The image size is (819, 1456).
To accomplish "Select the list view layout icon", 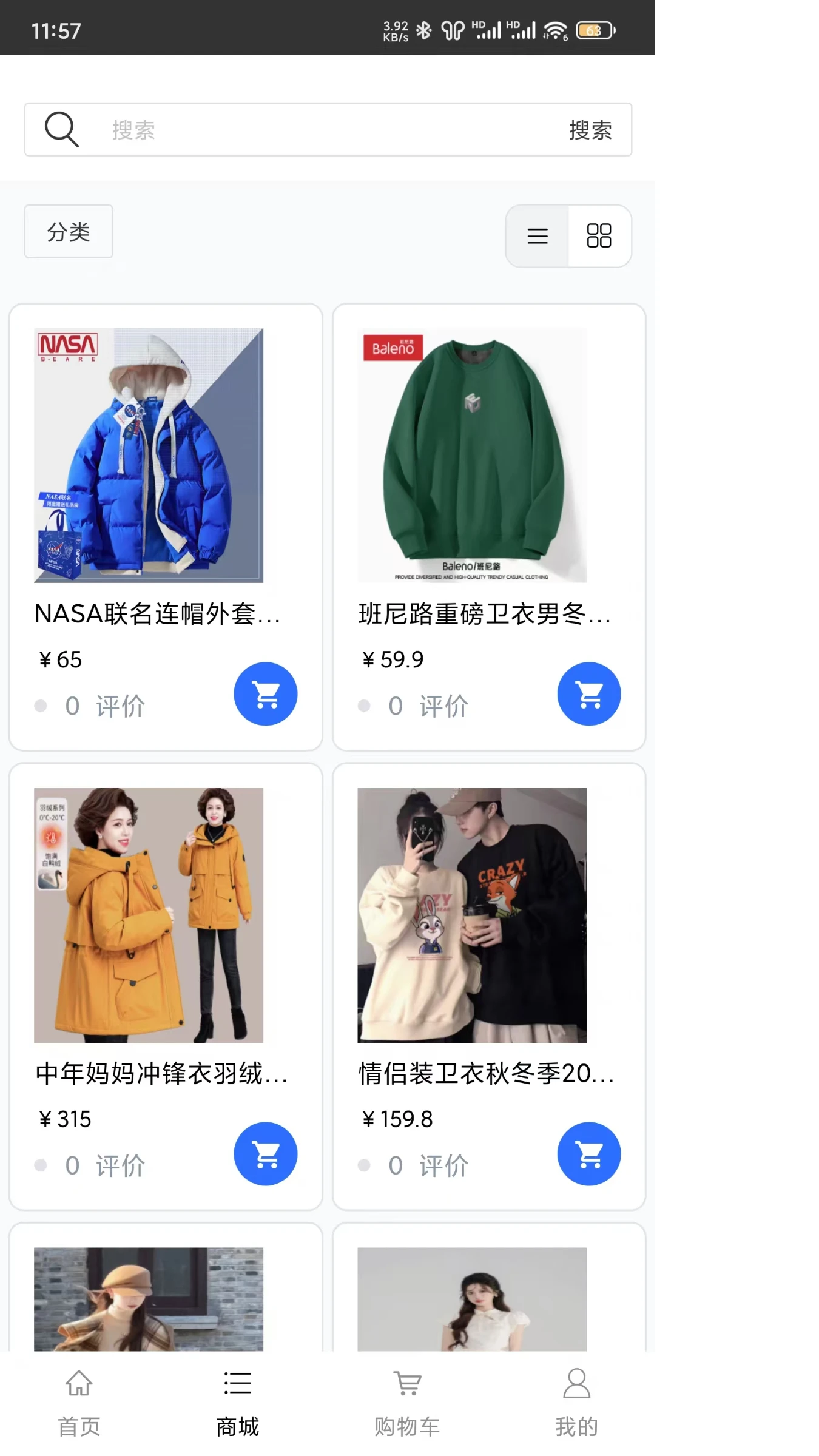I will pyautogui.click(x=538, y=236).
